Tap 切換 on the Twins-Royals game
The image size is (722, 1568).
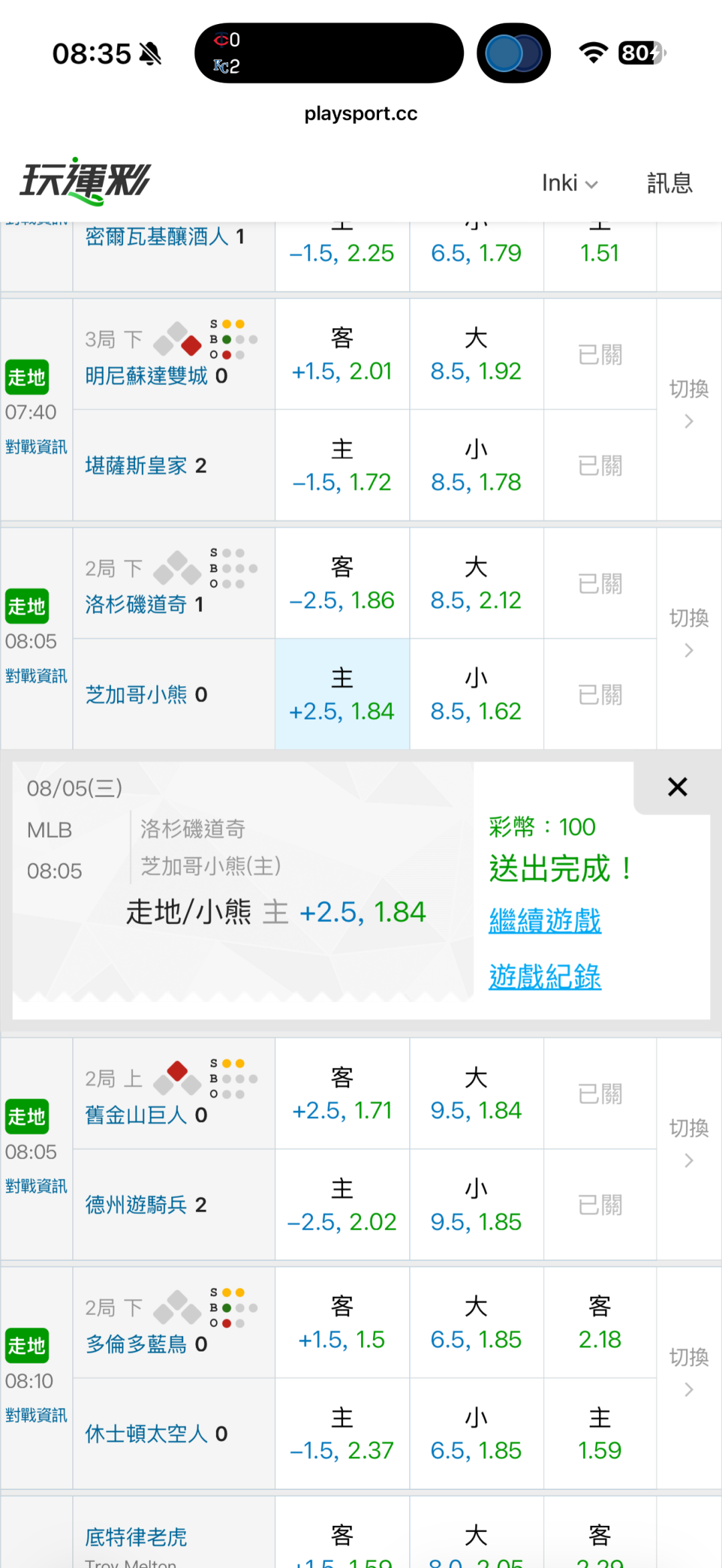tap(689, 404)
